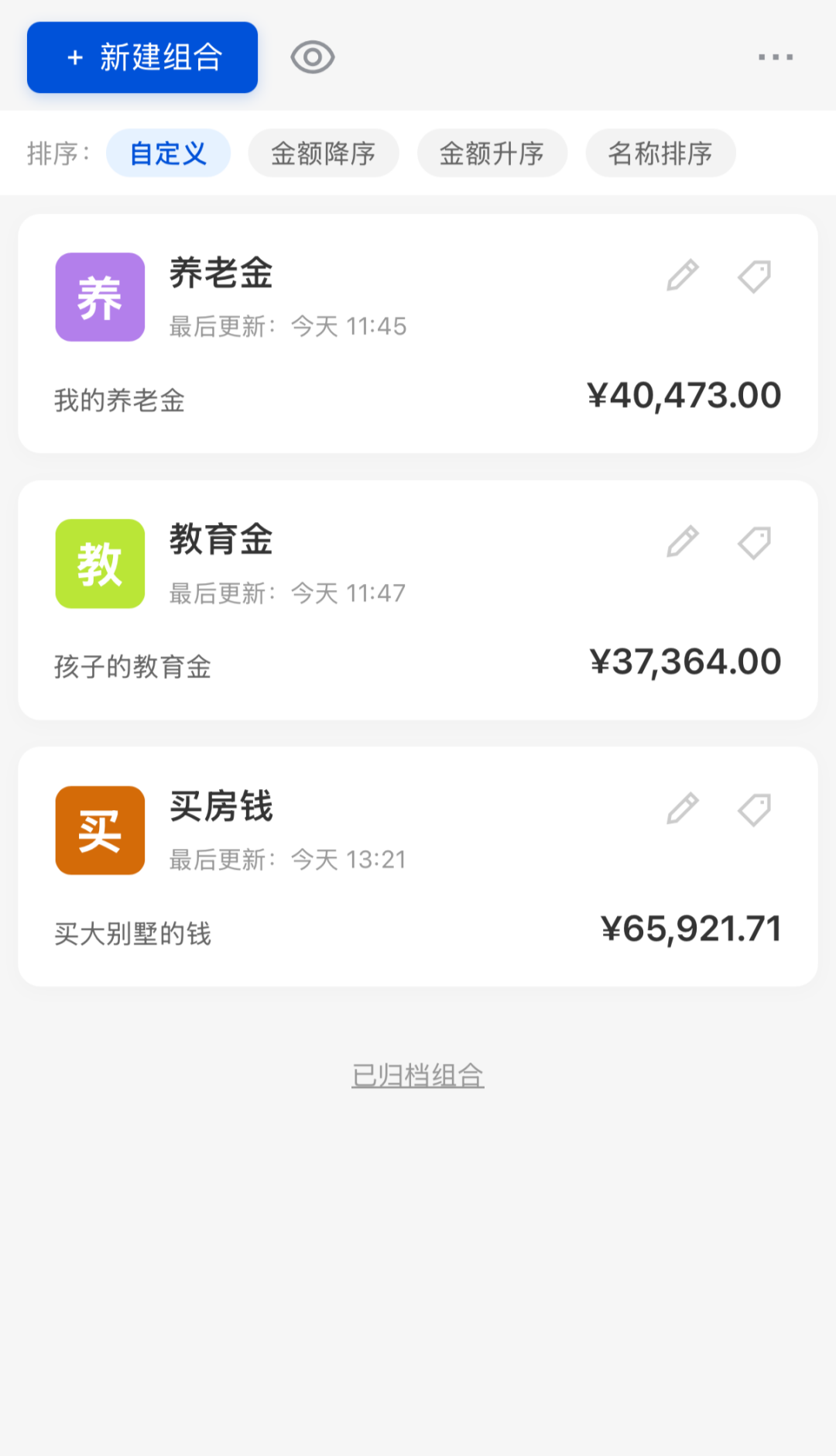Sort by 金额升序

click(x=492, y=153)
